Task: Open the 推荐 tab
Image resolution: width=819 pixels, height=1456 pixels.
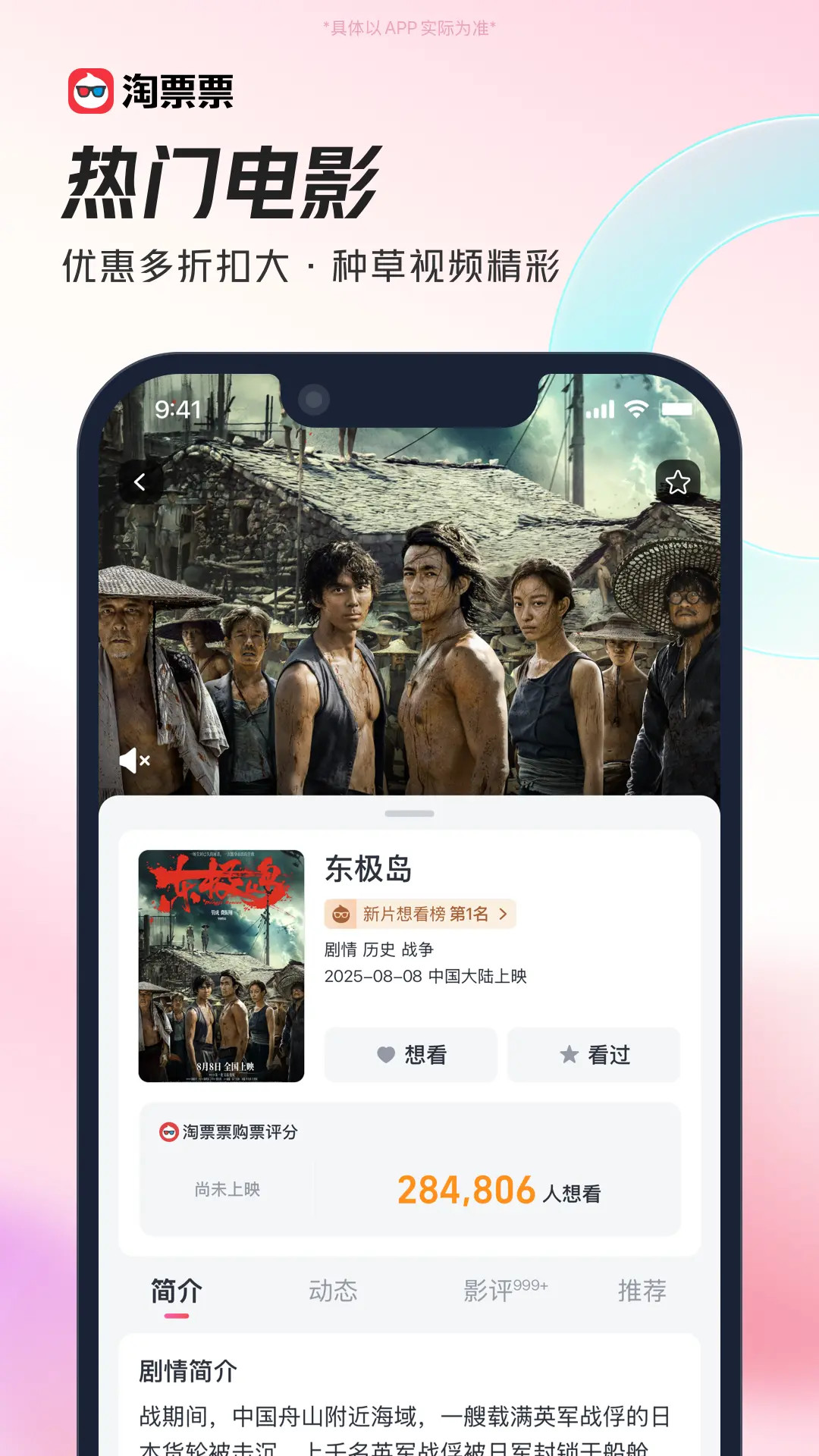Action: tap(642, 1289)
